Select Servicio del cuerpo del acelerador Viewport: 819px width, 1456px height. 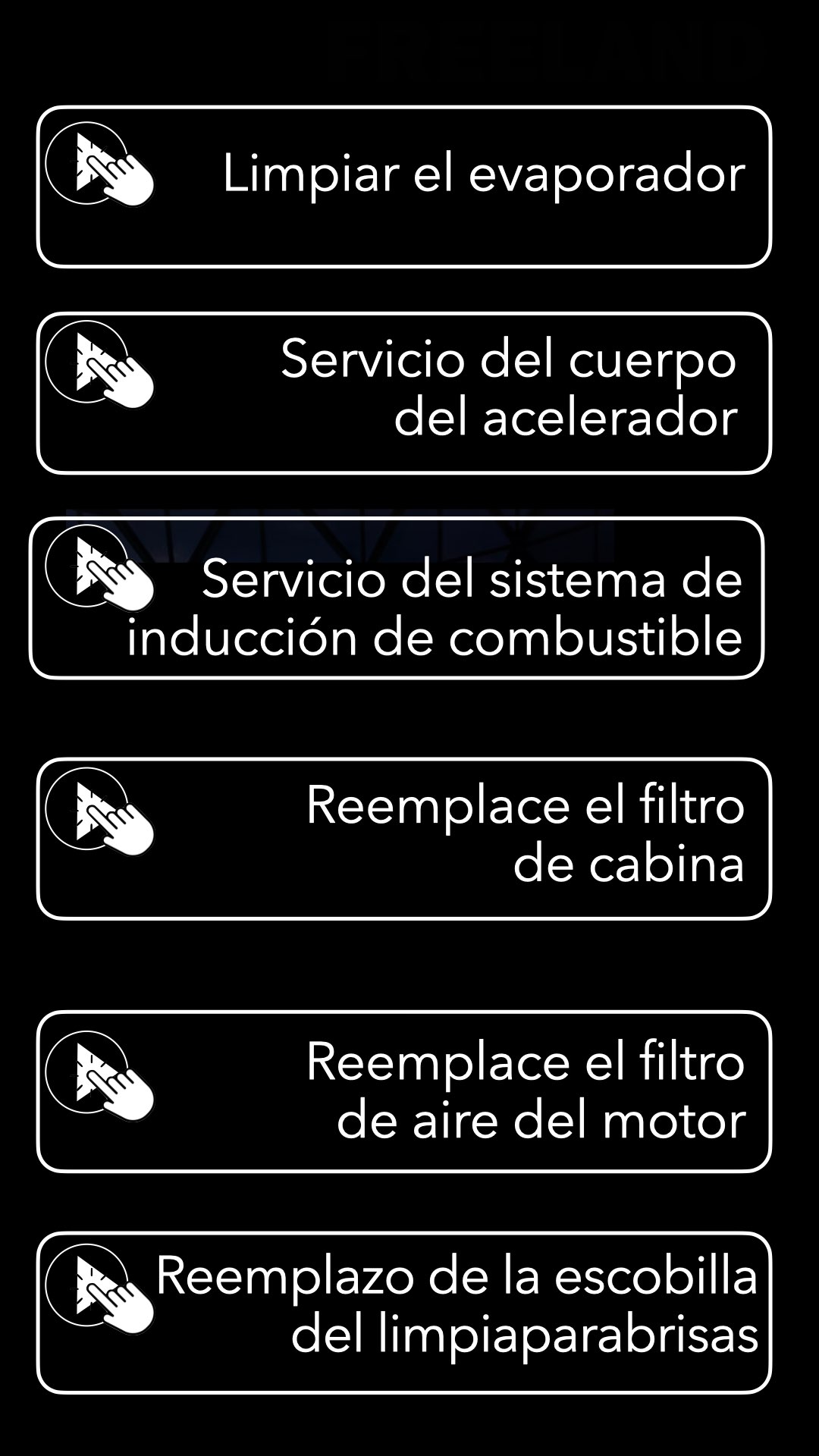click(x=404, y=393)
